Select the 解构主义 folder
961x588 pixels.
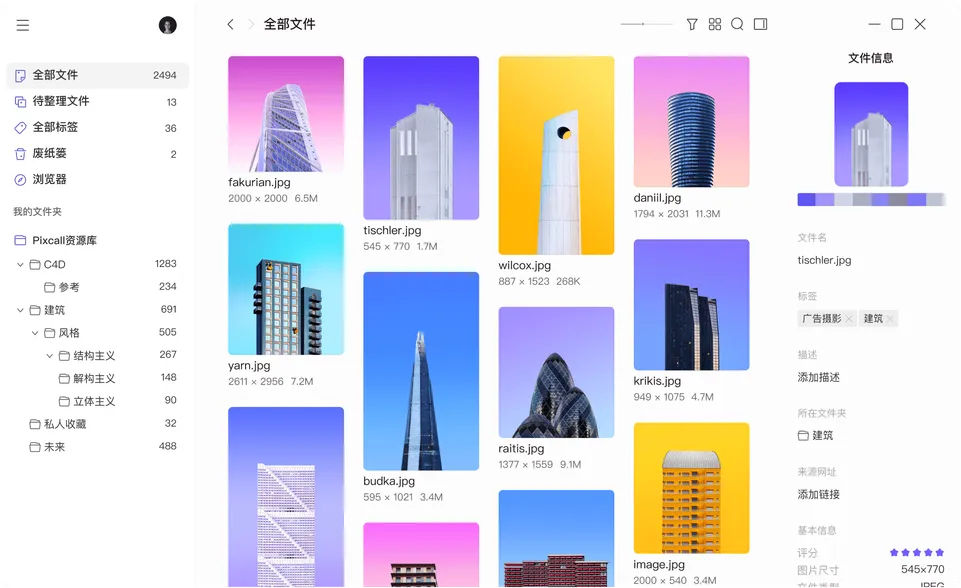pyautogui.click(x=94, y=378)
